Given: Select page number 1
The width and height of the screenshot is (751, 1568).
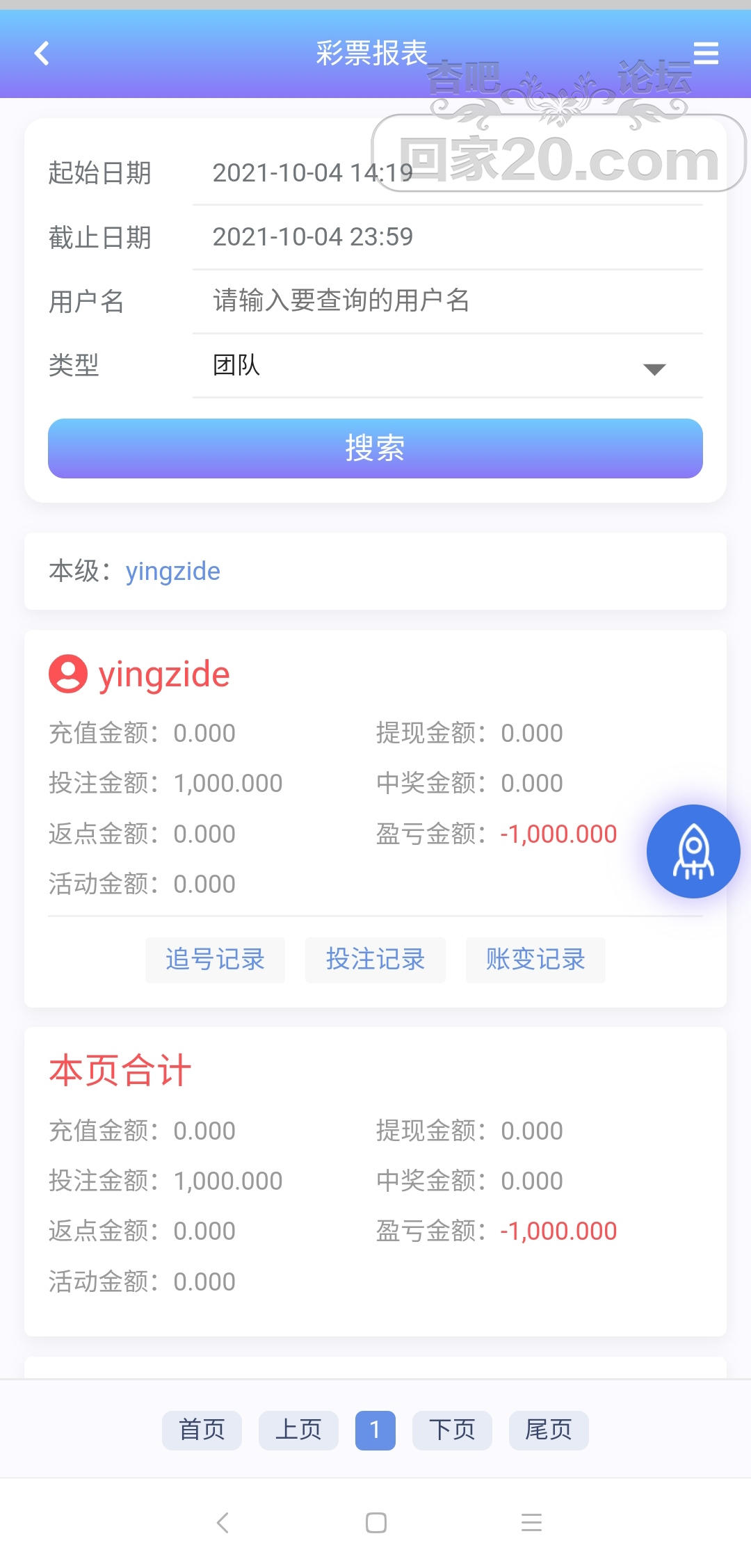Looking at the screenshot, I should coord(375,1430).
